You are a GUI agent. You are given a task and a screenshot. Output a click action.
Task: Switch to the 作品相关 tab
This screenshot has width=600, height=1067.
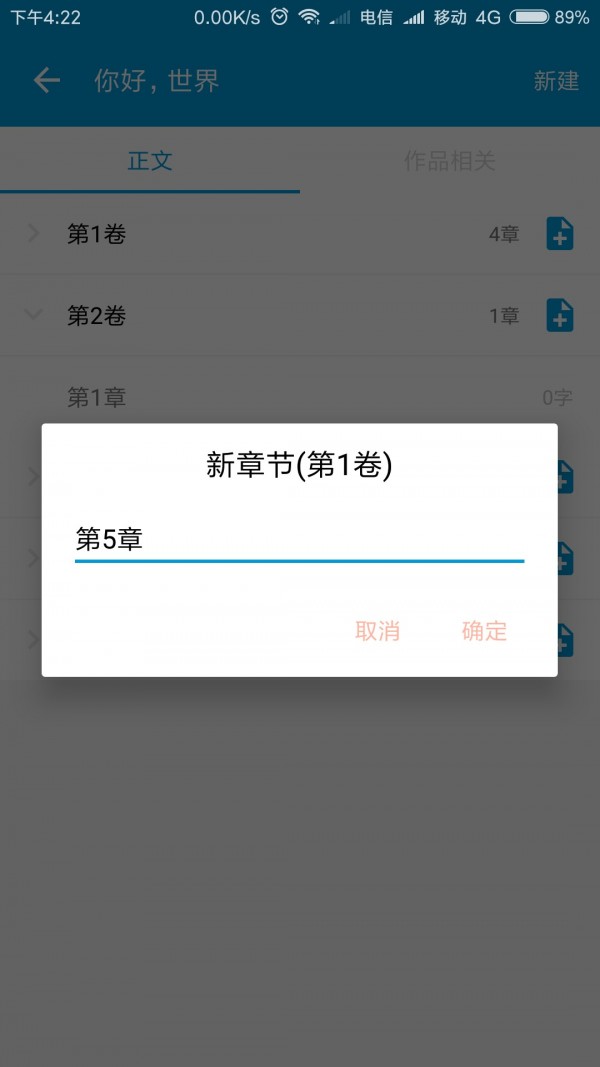(x=449, y=161)
